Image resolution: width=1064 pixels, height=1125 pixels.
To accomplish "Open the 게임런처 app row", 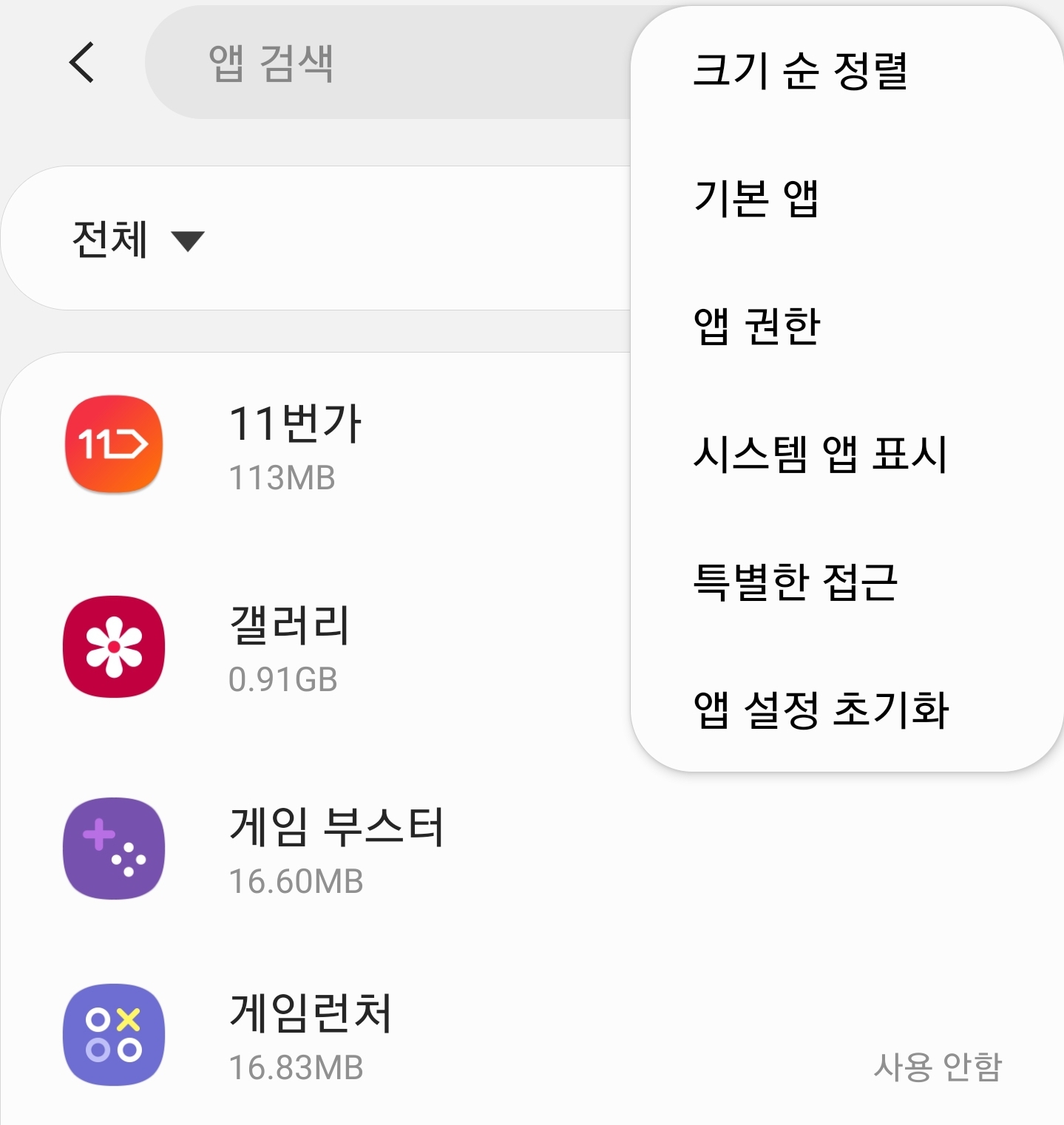I will tap(311, 1035).
